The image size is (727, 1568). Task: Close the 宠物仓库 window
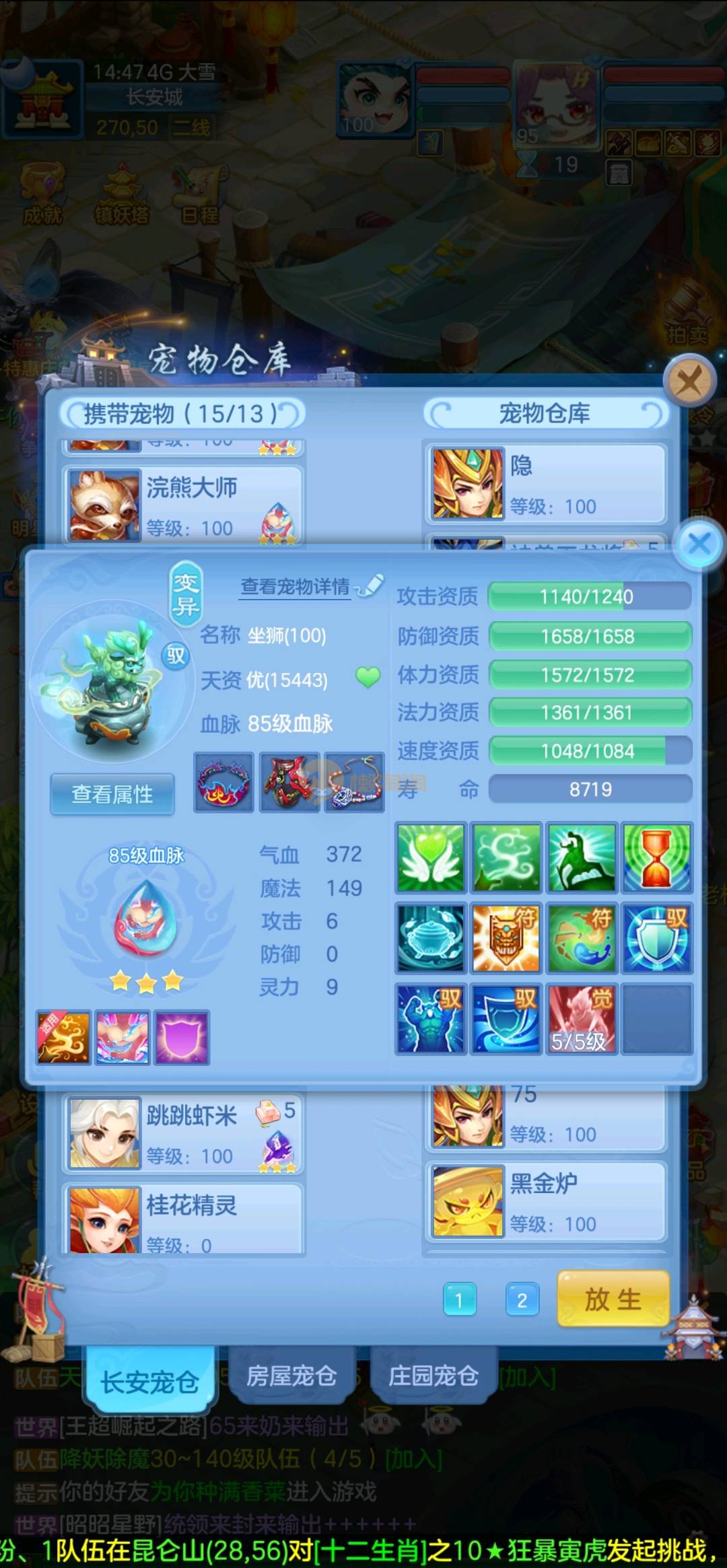point(689,382)
